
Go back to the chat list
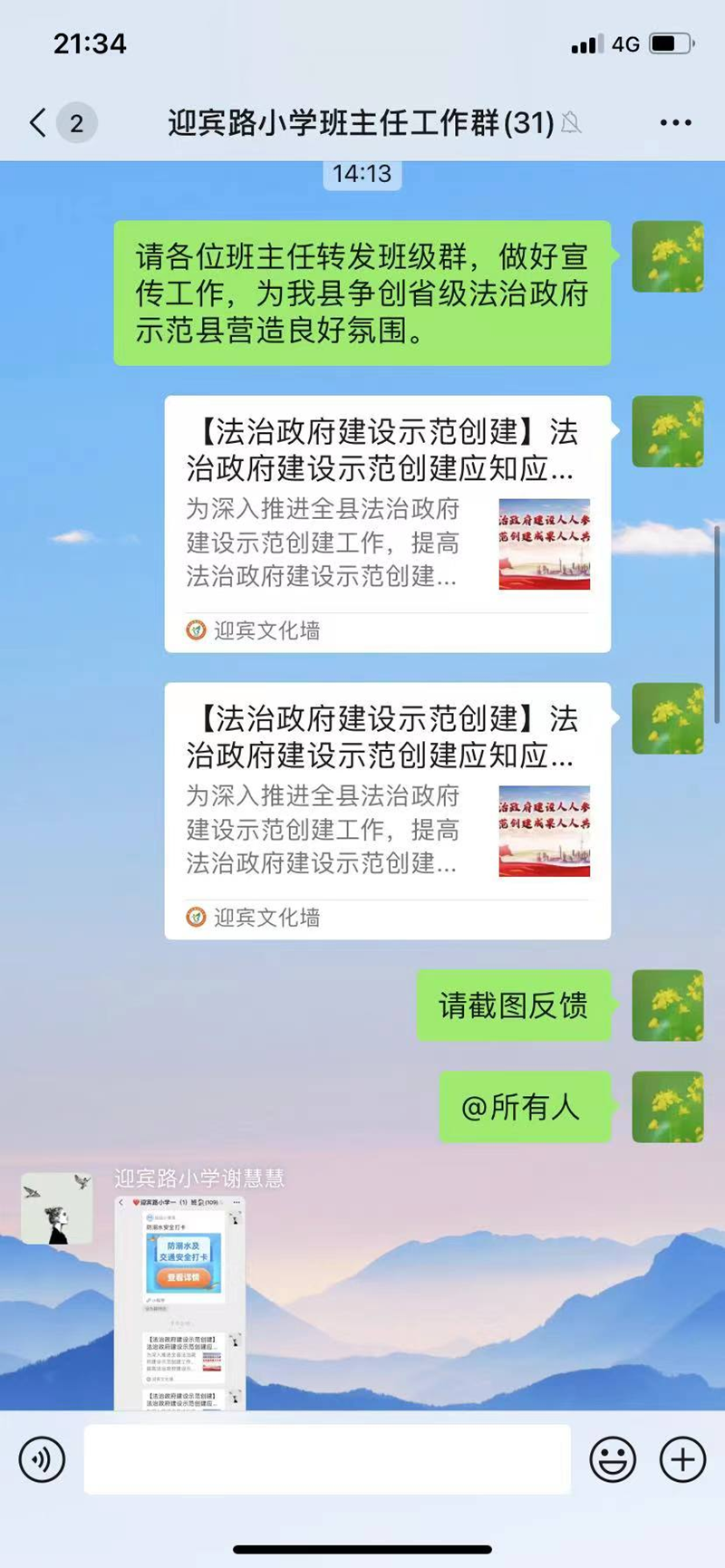coord(38,122)
